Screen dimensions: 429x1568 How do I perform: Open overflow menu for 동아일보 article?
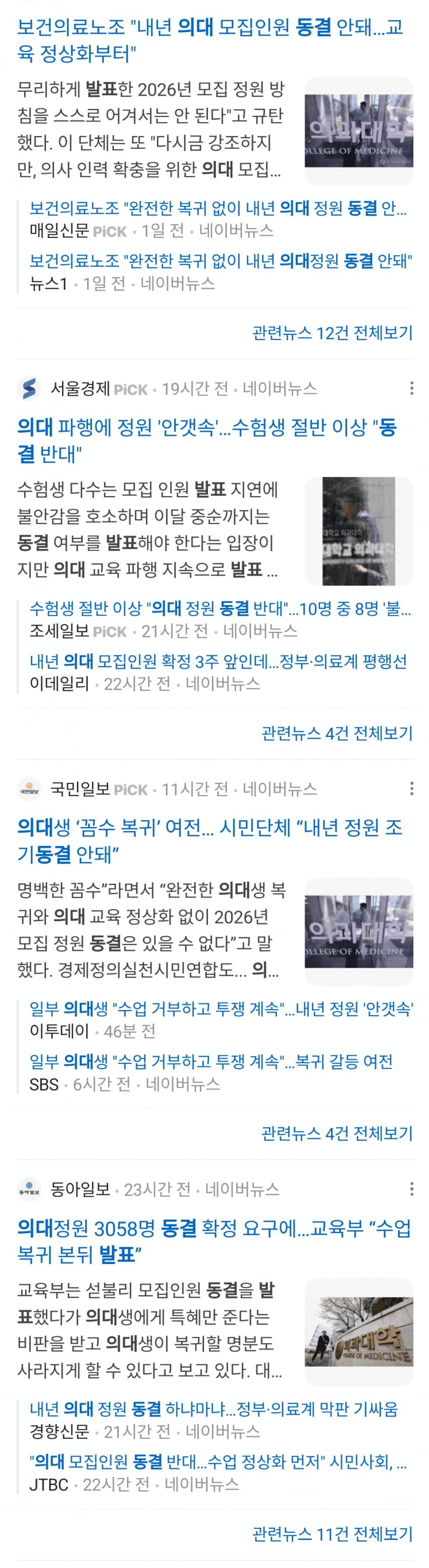(x=412, y=1189)
